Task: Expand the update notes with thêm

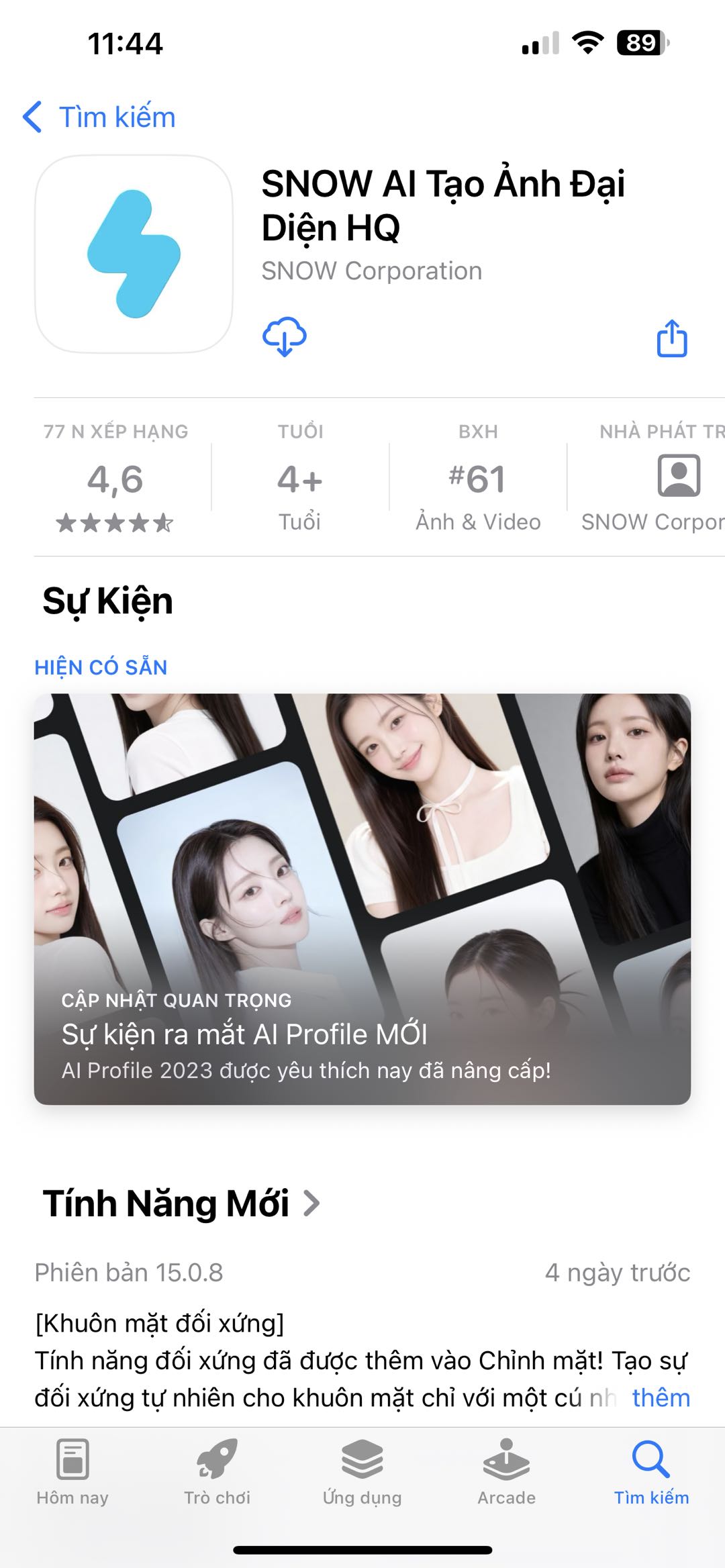Action: pyautogui.click(x=661, y=1398)
